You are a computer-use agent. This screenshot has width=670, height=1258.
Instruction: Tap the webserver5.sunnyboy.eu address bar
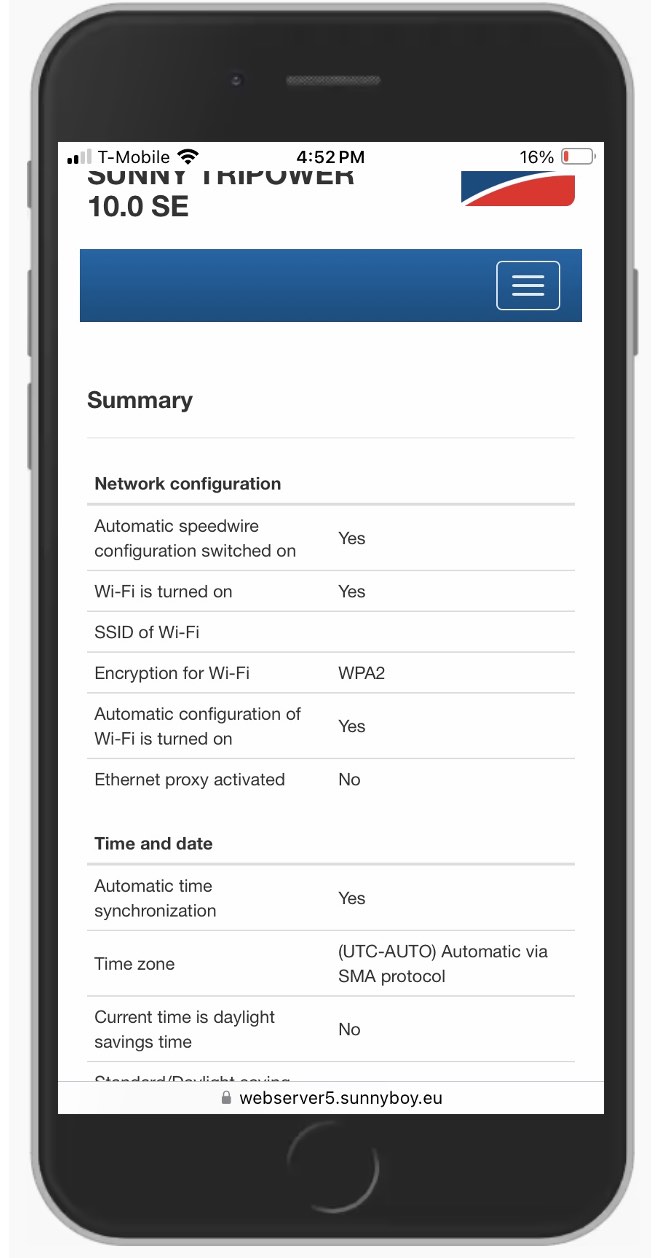(331, 1098)
